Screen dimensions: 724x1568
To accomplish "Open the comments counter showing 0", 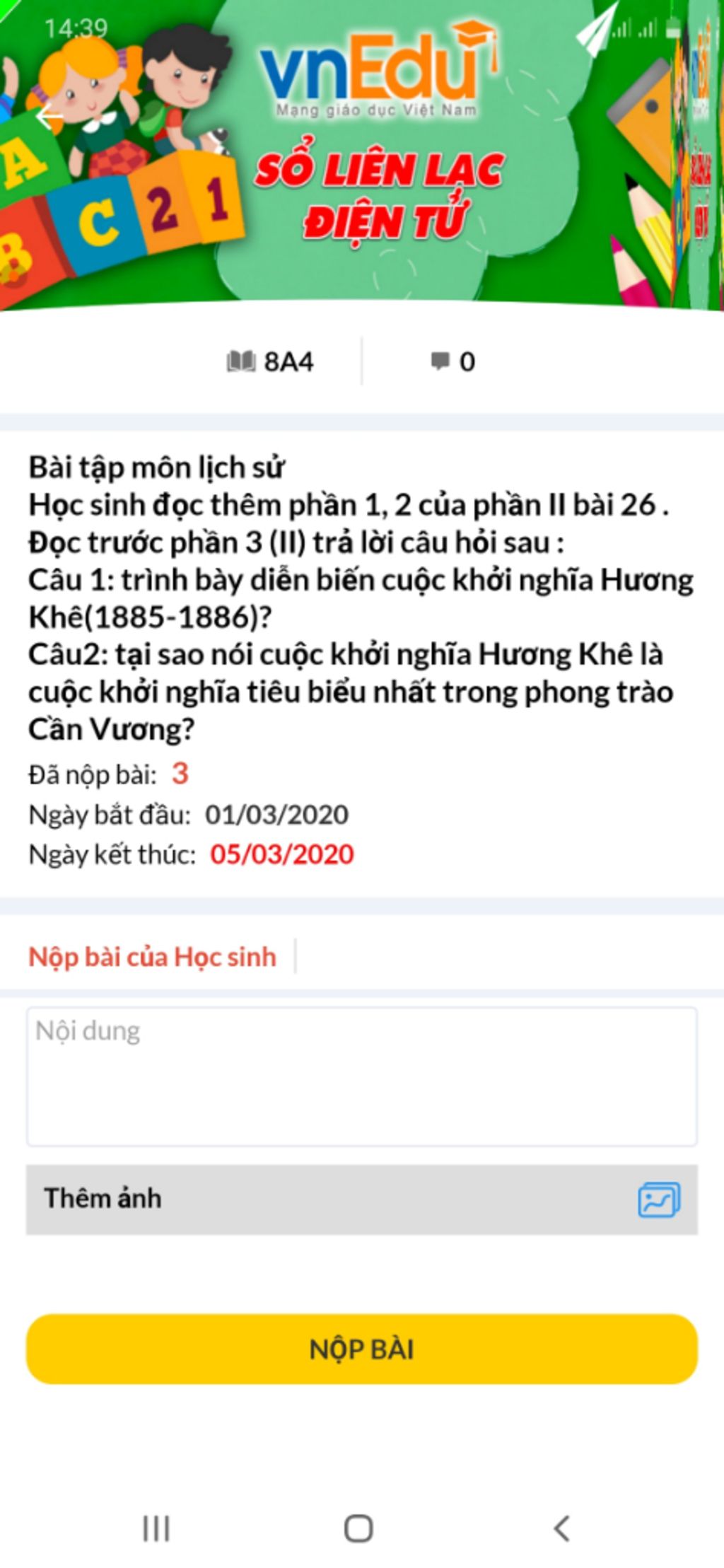I will click(x=453, y=362).
